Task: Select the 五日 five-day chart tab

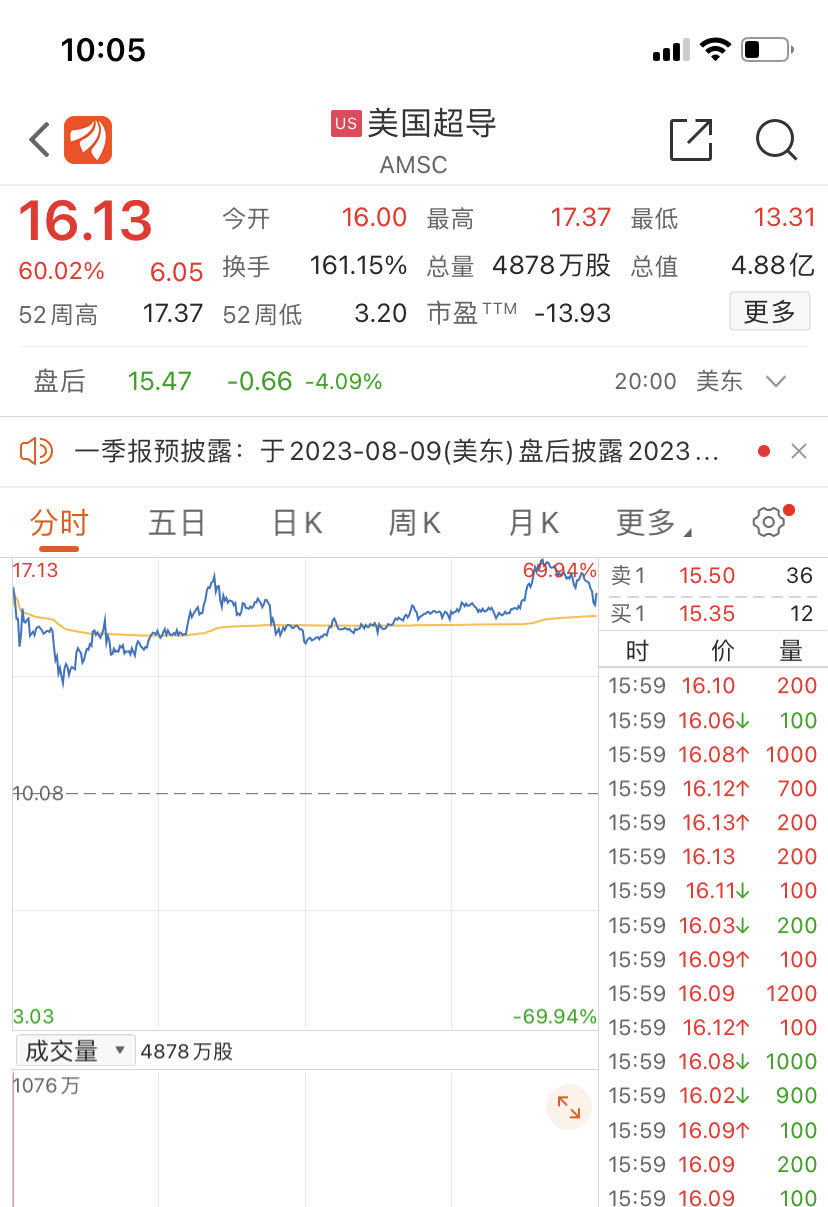Action: [177, 521]
